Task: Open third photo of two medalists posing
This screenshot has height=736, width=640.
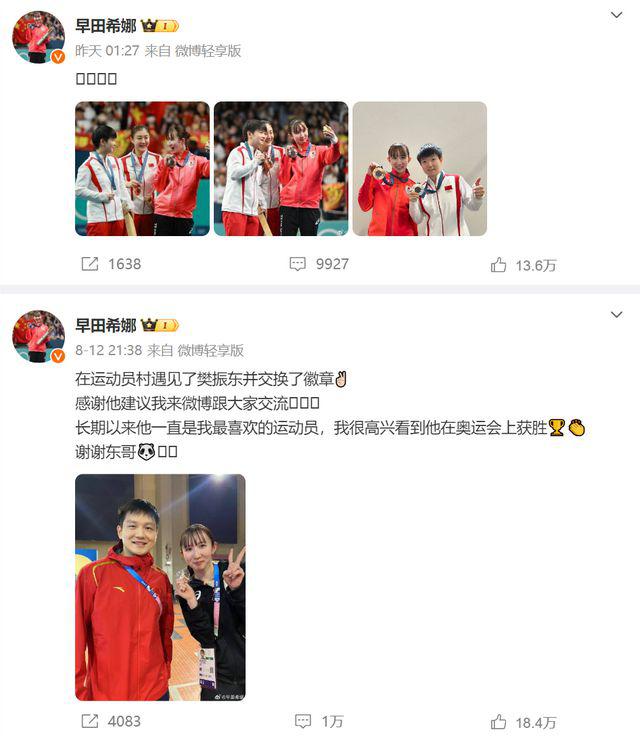Action: [419, 168]
